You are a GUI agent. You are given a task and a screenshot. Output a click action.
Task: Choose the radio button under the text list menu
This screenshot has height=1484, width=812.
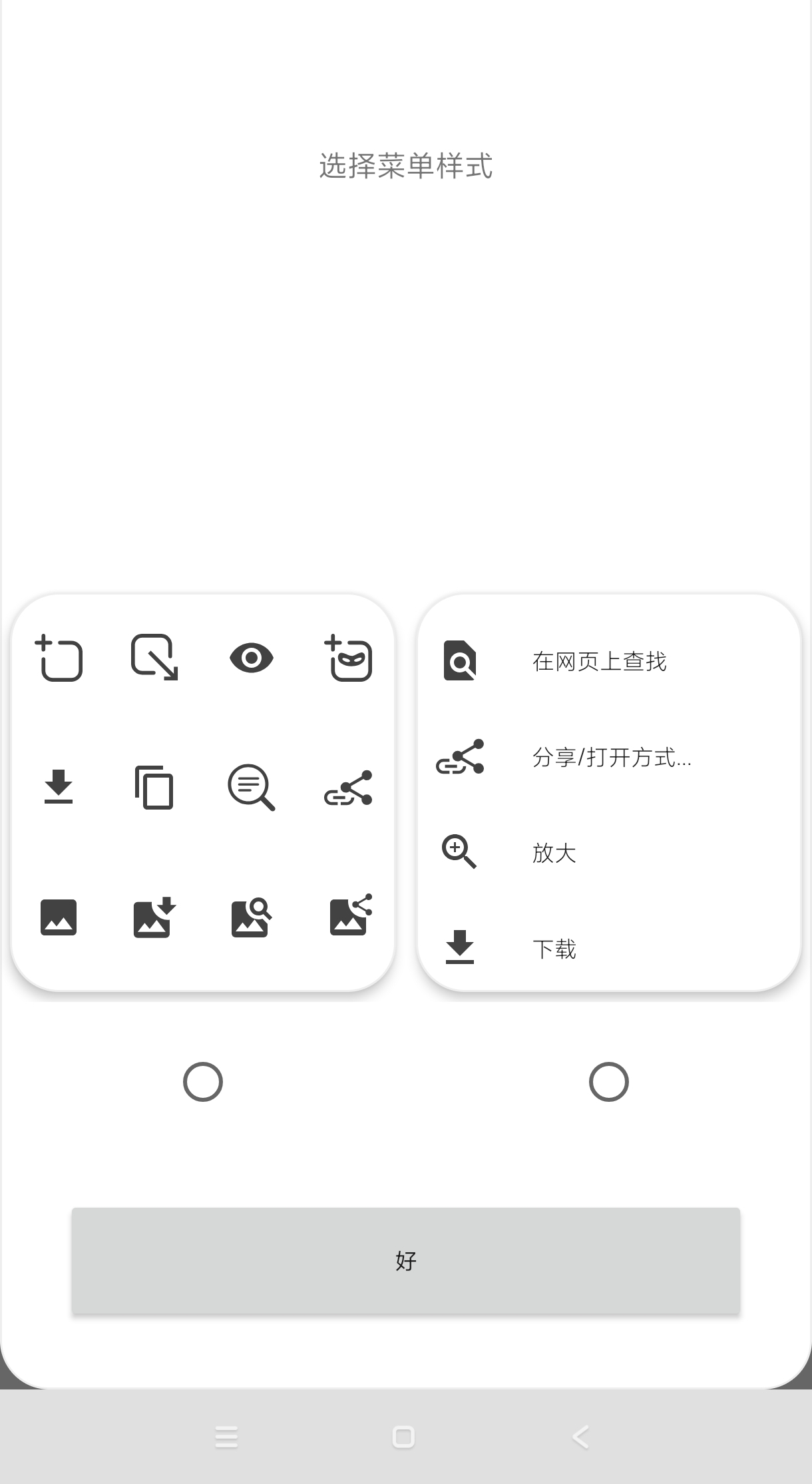pyautogui.click(x=608, y=1082)
